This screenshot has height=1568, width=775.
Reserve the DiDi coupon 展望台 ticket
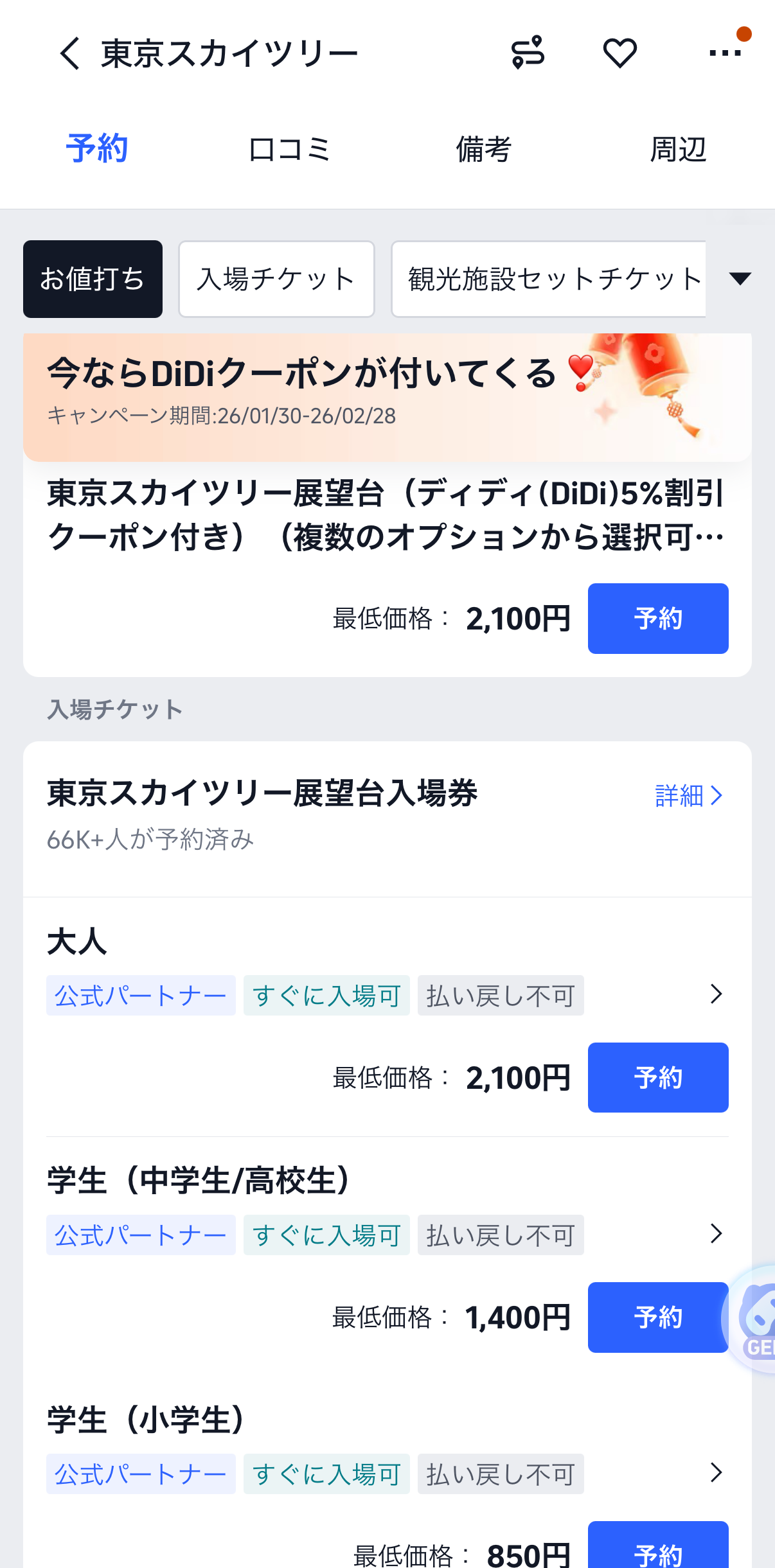point(657,619)
